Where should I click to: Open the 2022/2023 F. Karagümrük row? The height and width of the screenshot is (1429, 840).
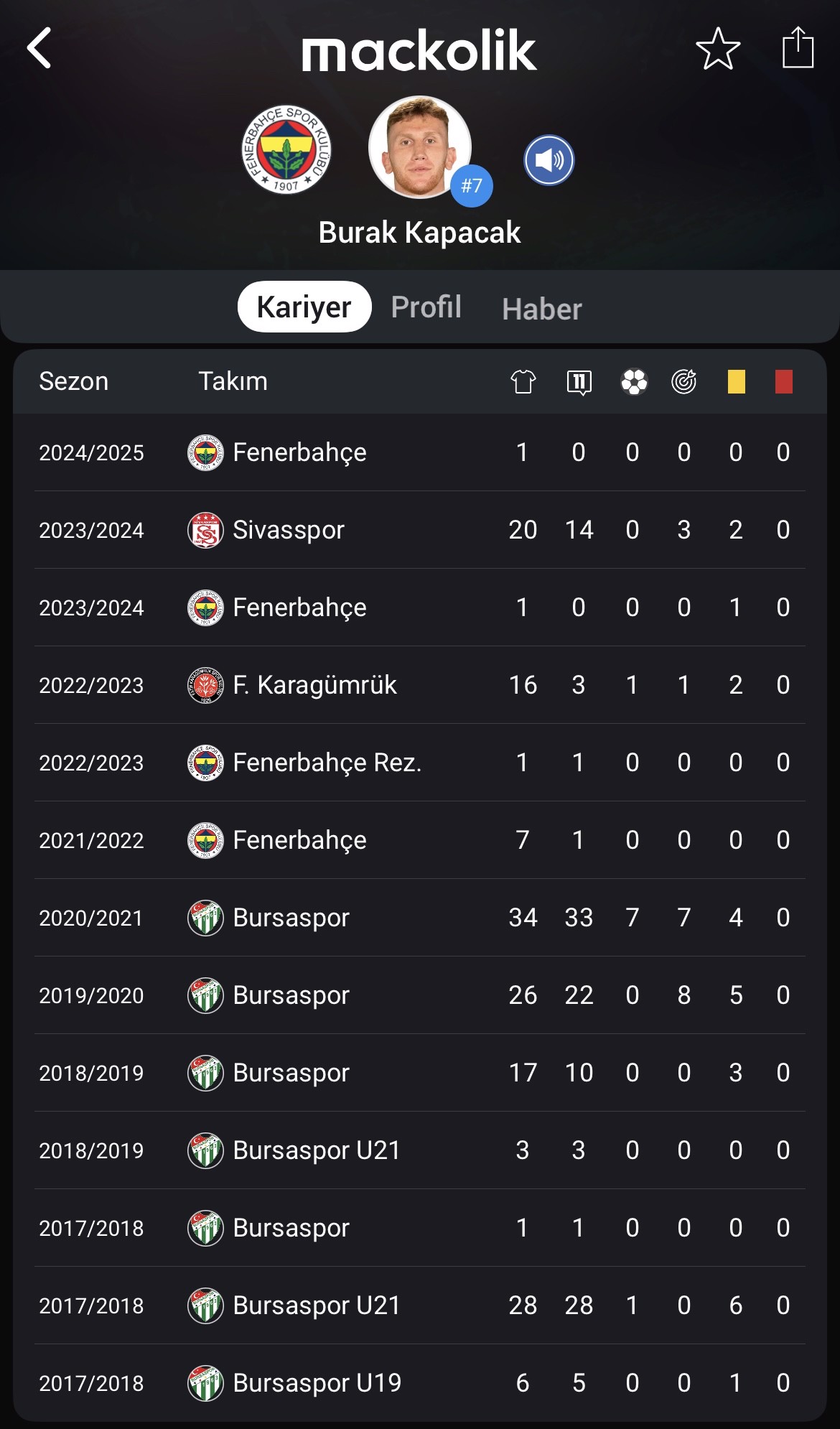pos(420,685)
